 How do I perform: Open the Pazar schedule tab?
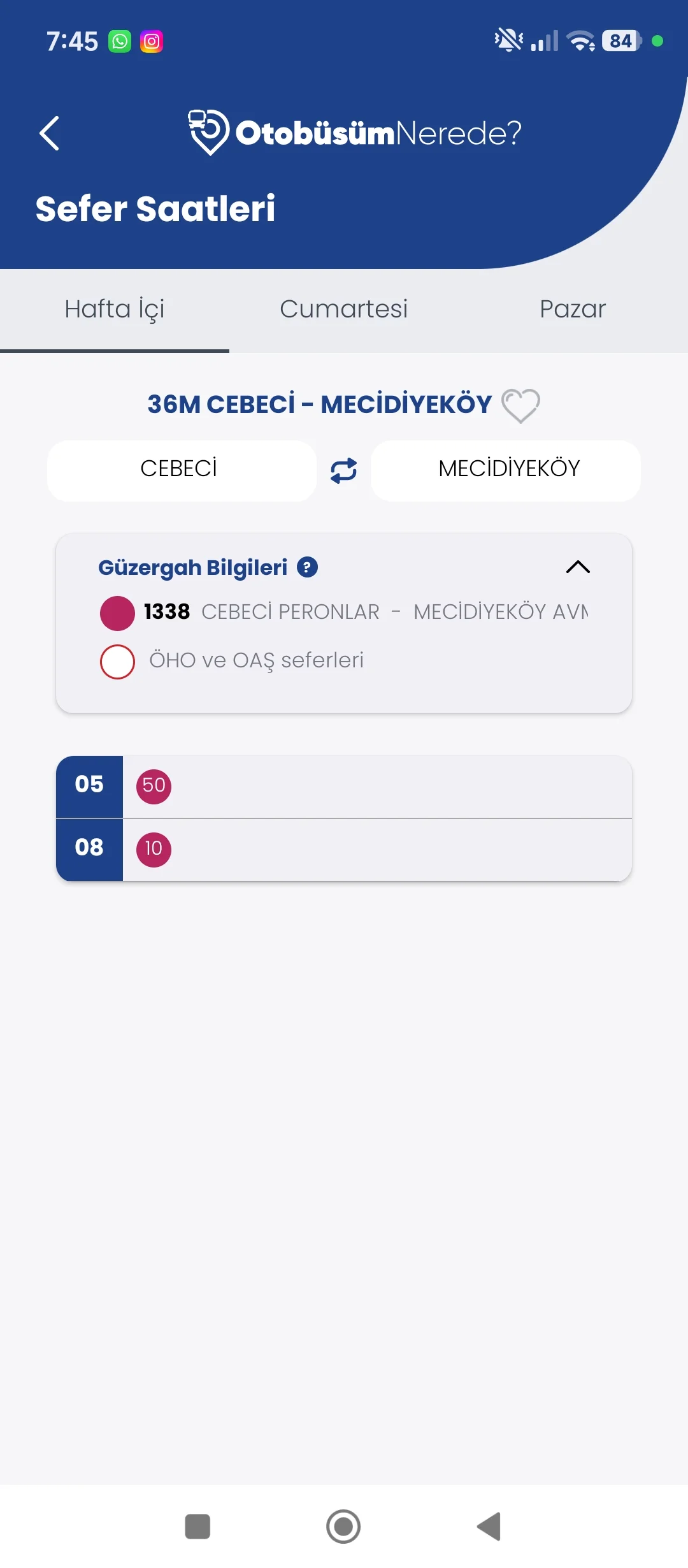point(572,309)
